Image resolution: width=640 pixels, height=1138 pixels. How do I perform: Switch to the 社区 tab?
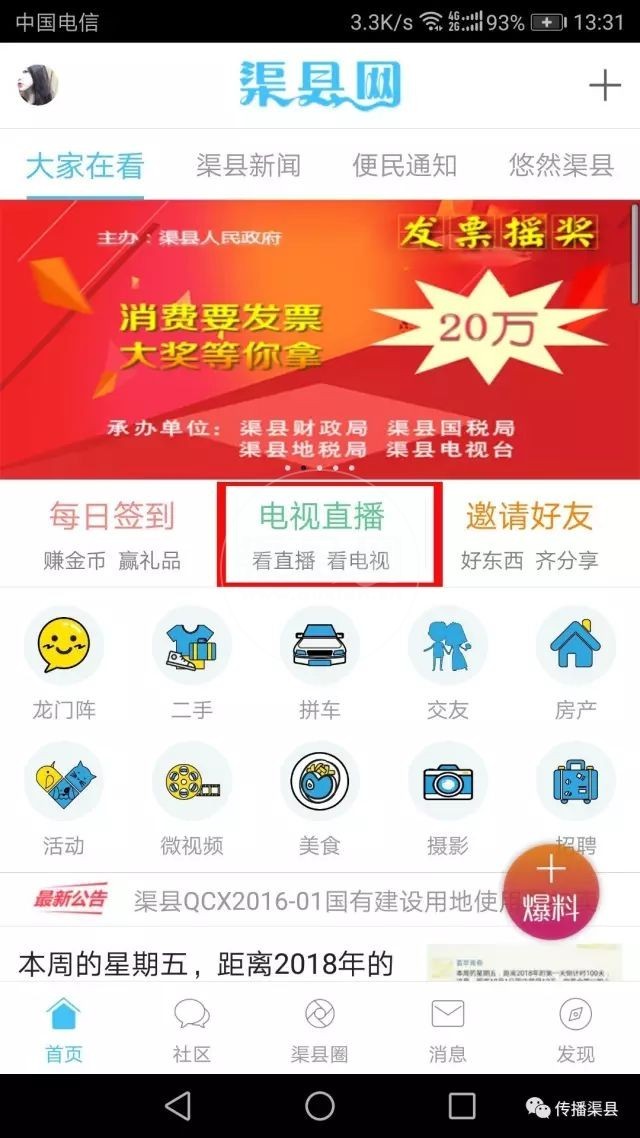coord(192,1028)
